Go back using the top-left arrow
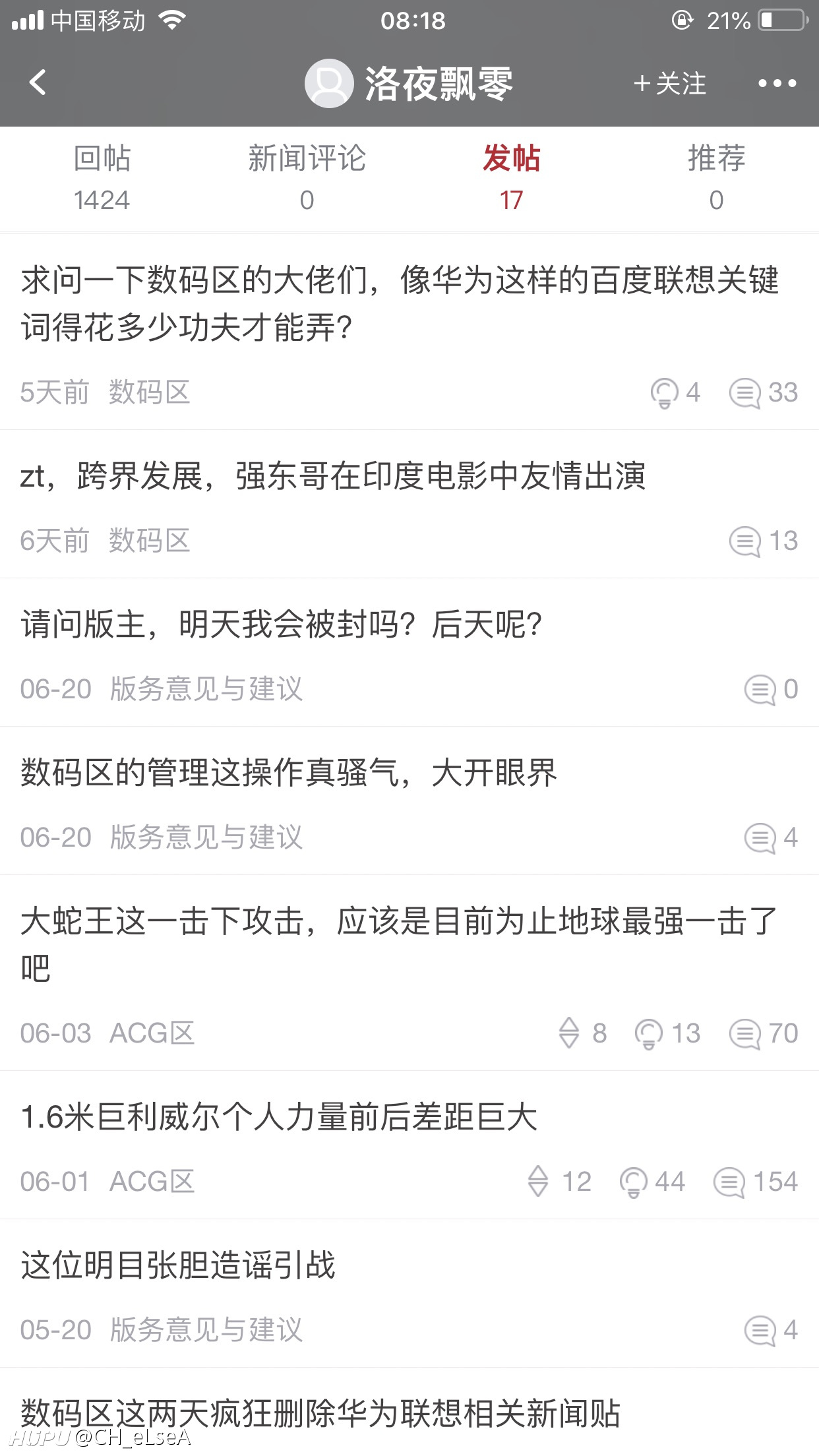Viewport: 819px width, 1456px height. [x=38, y=83]
